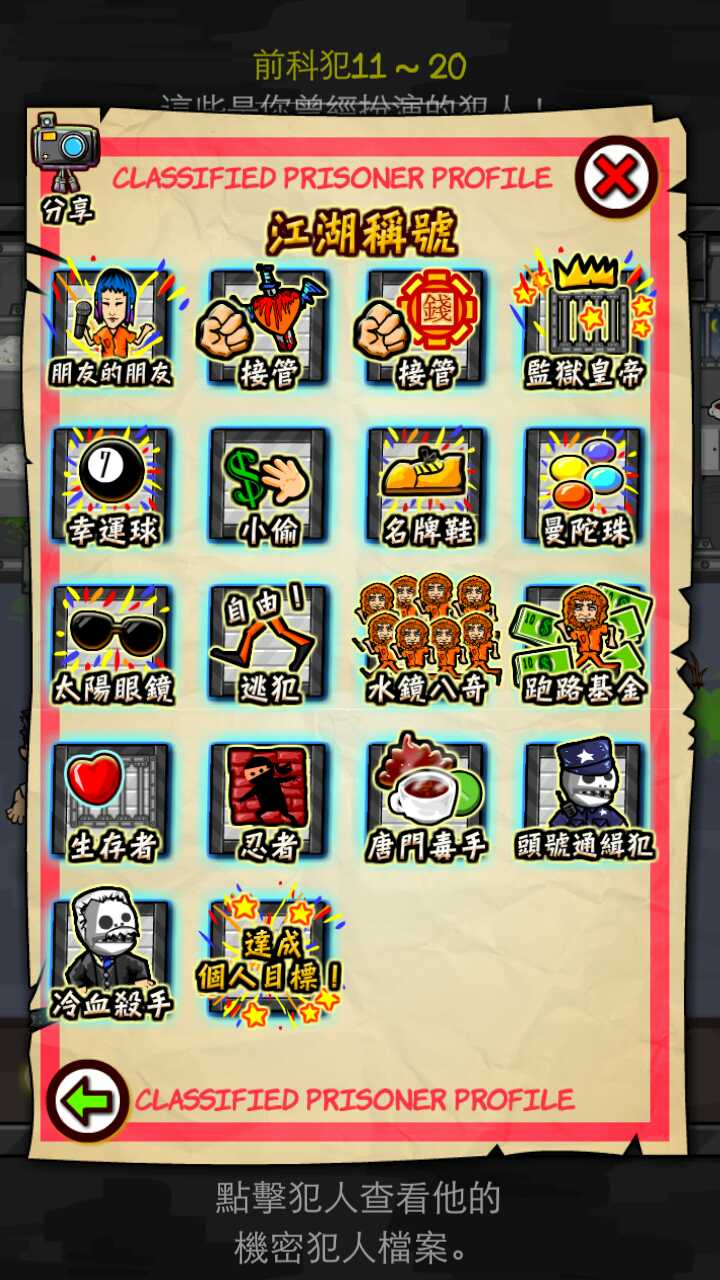Select the 接管 badge with the stabbed heart
The width and height of the screenshot is (720, 1280).
(268, 326)
